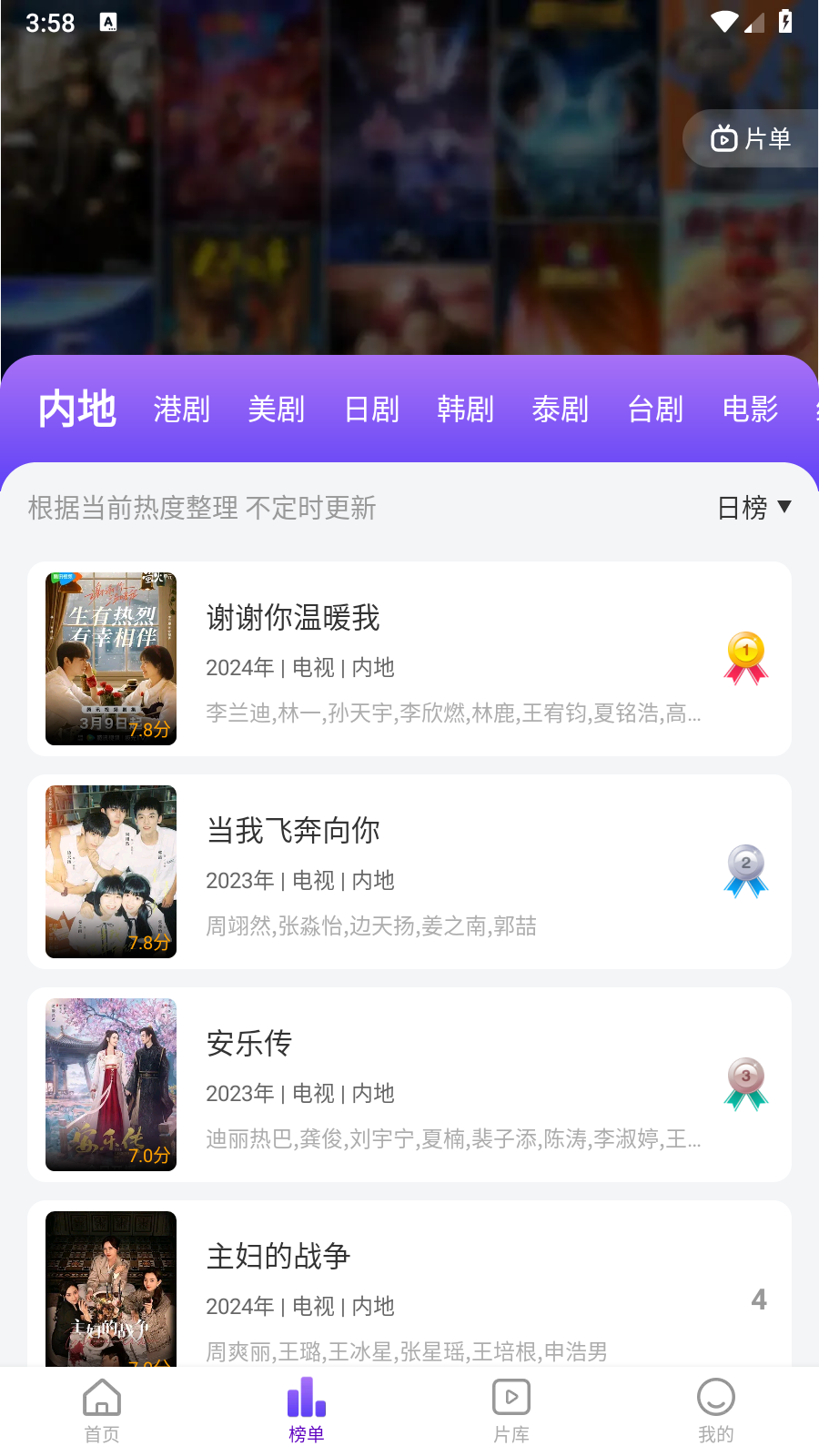
Task: Go to the 首页 home tab
Action: 102,1410
